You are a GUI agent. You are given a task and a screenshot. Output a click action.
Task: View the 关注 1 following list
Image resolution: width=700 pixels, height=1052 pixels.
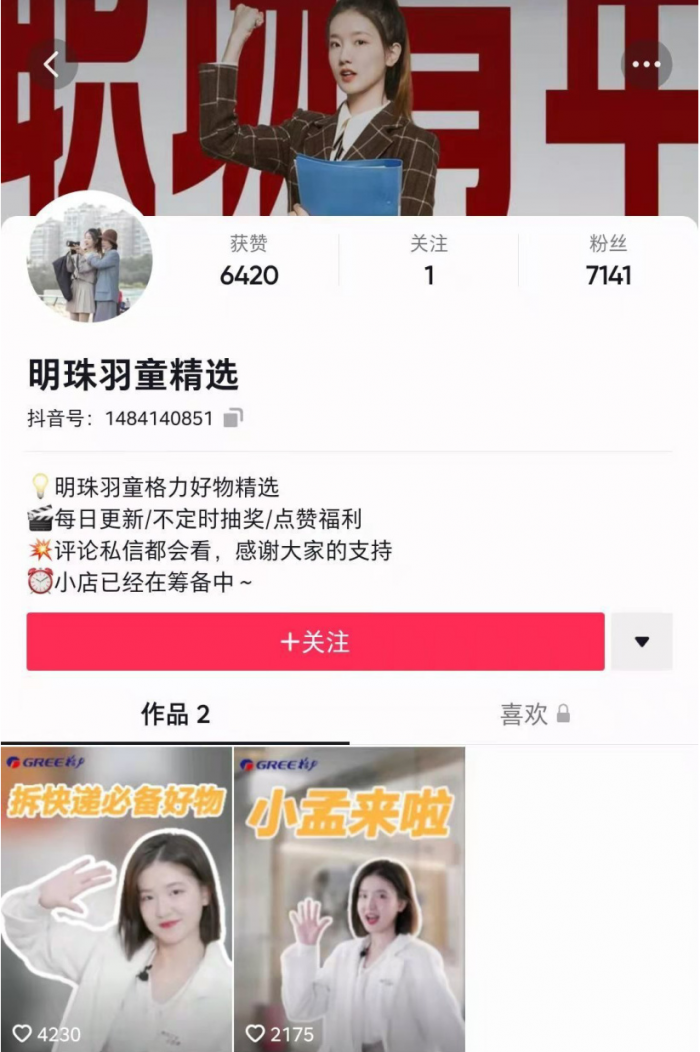429,261
